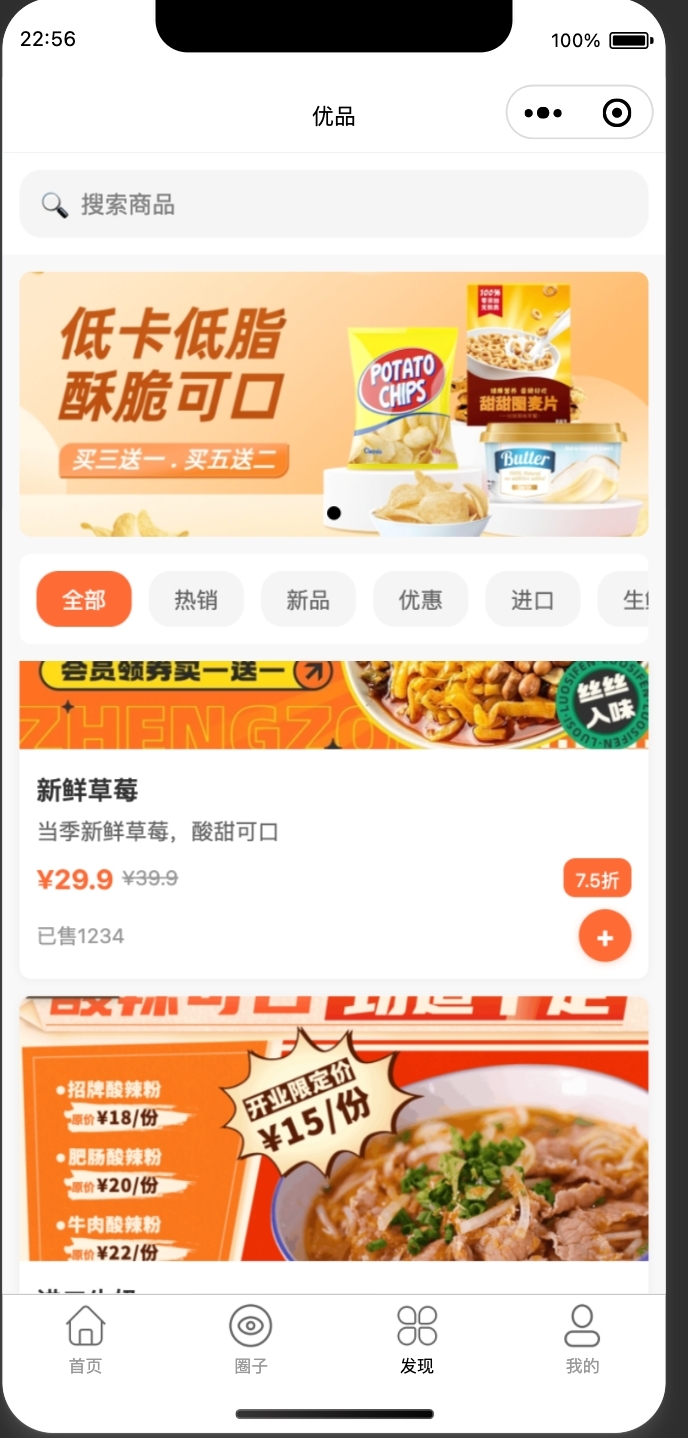This screenshot has width=688, height=1438.
Task: Go to the 首页 tab
Action: pyautogui.click(x=85, y=1340)
